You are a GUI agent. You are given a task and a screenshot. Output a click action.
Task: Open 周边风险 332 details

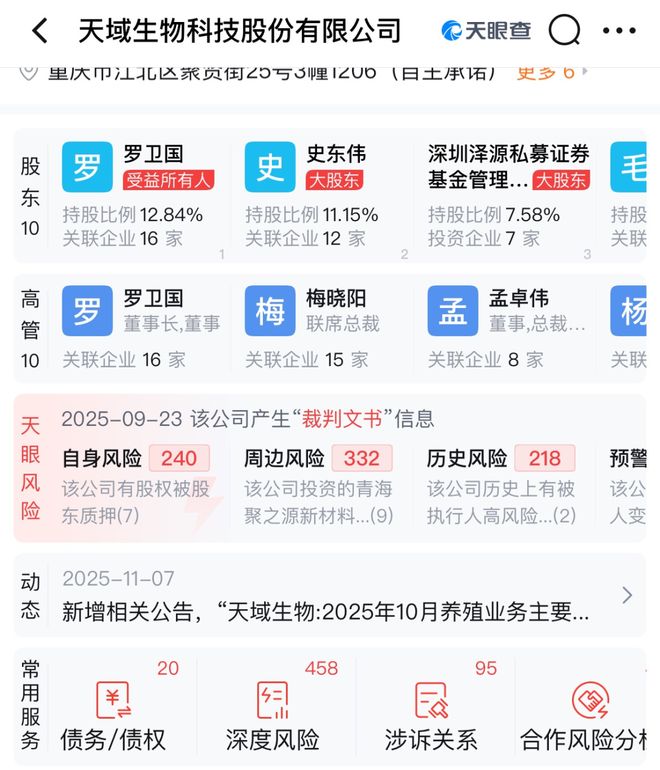319,486
